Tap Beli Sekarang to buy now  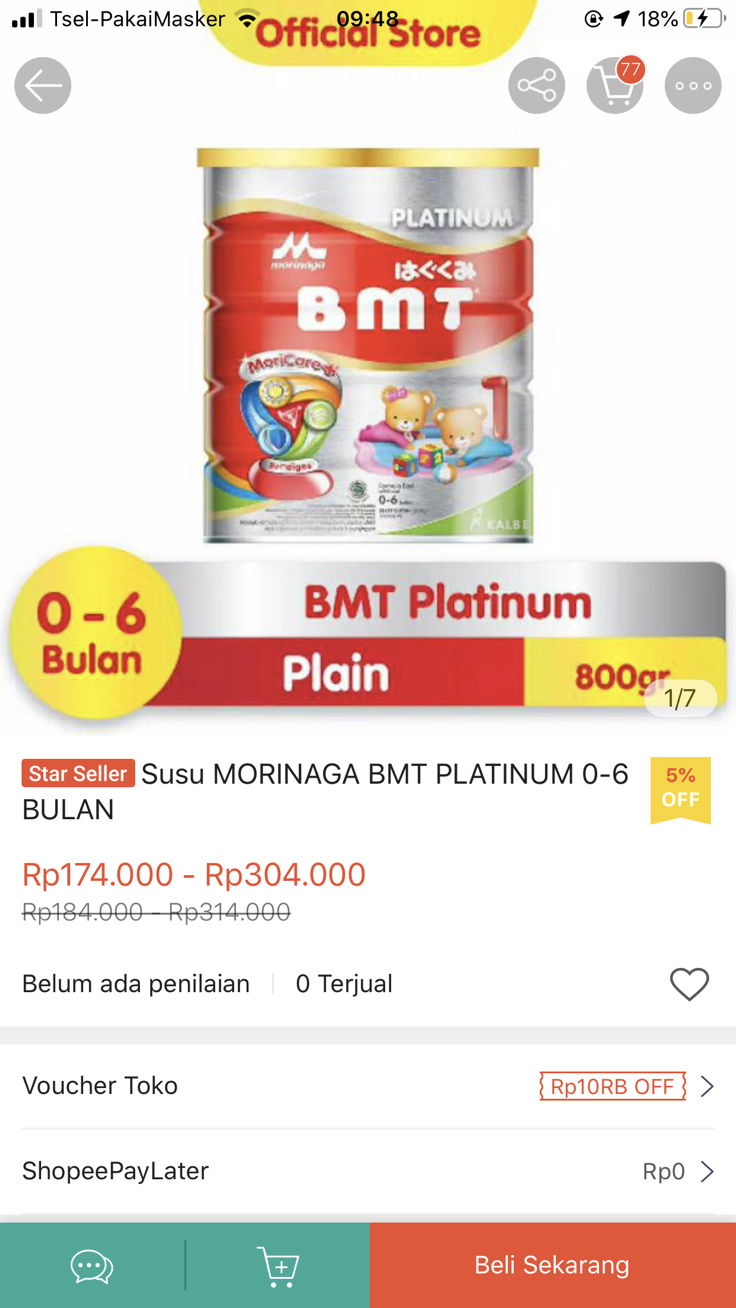click(x=550, y=1264)
